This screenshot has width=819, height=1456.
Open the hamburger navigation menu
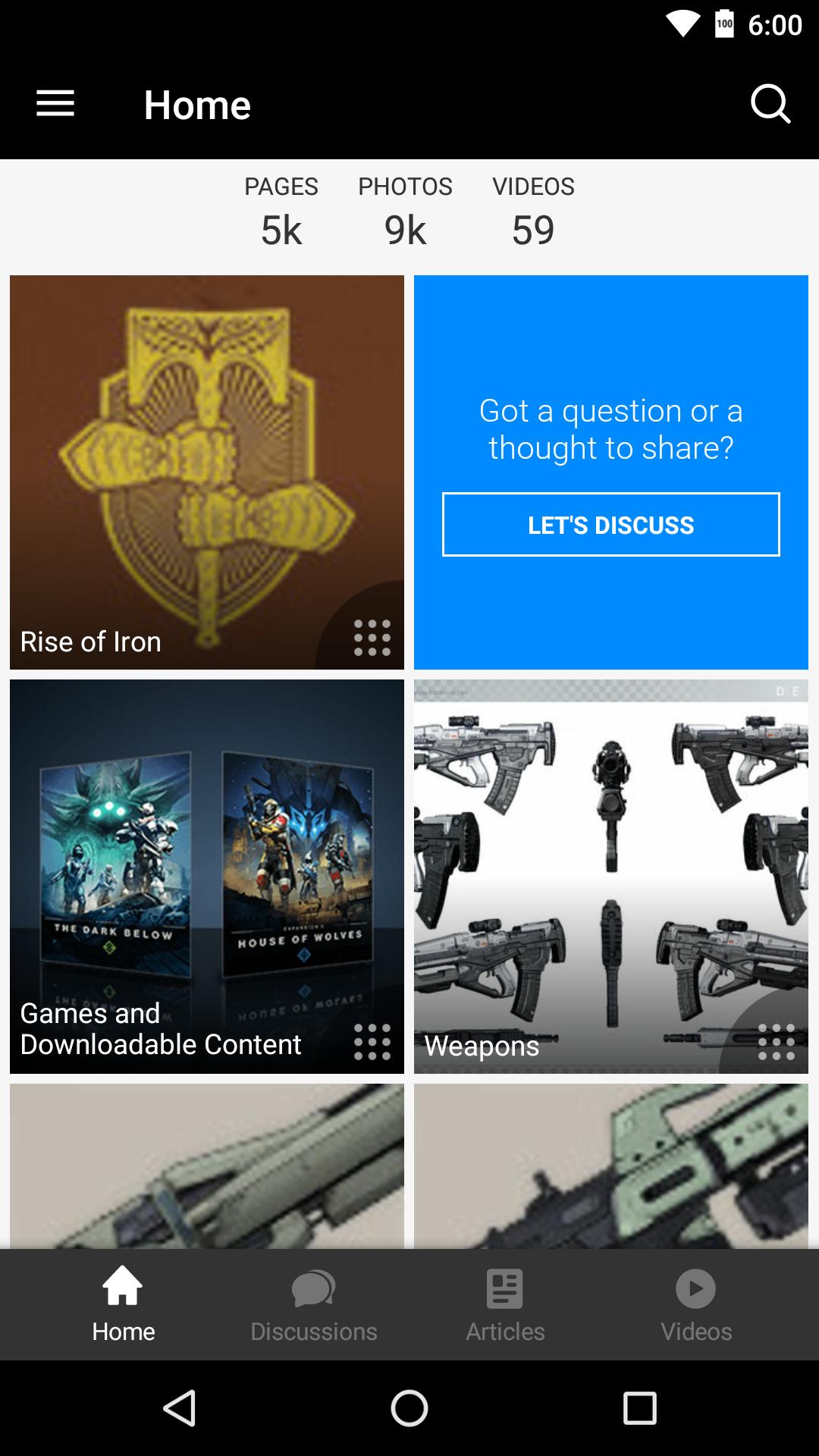(x=55, y=104)
